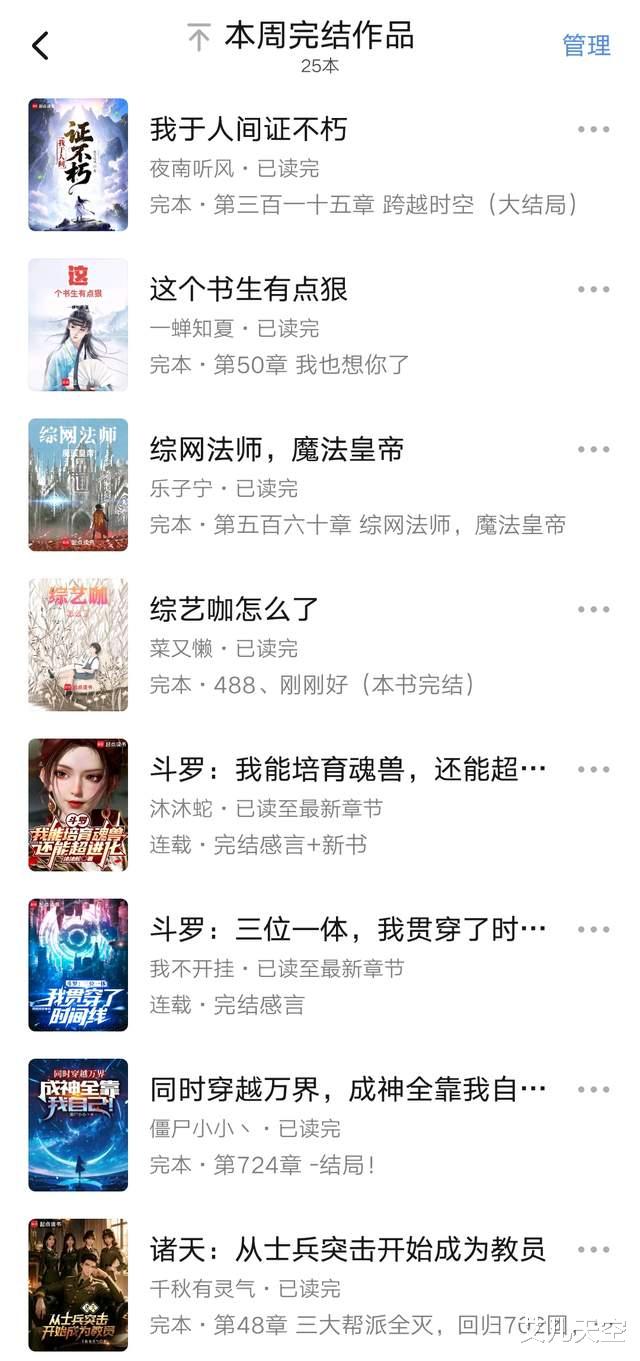Open more options for 我于人间证不朽
The width and height of the screenshot is (640, 1361).
point(593,130)
